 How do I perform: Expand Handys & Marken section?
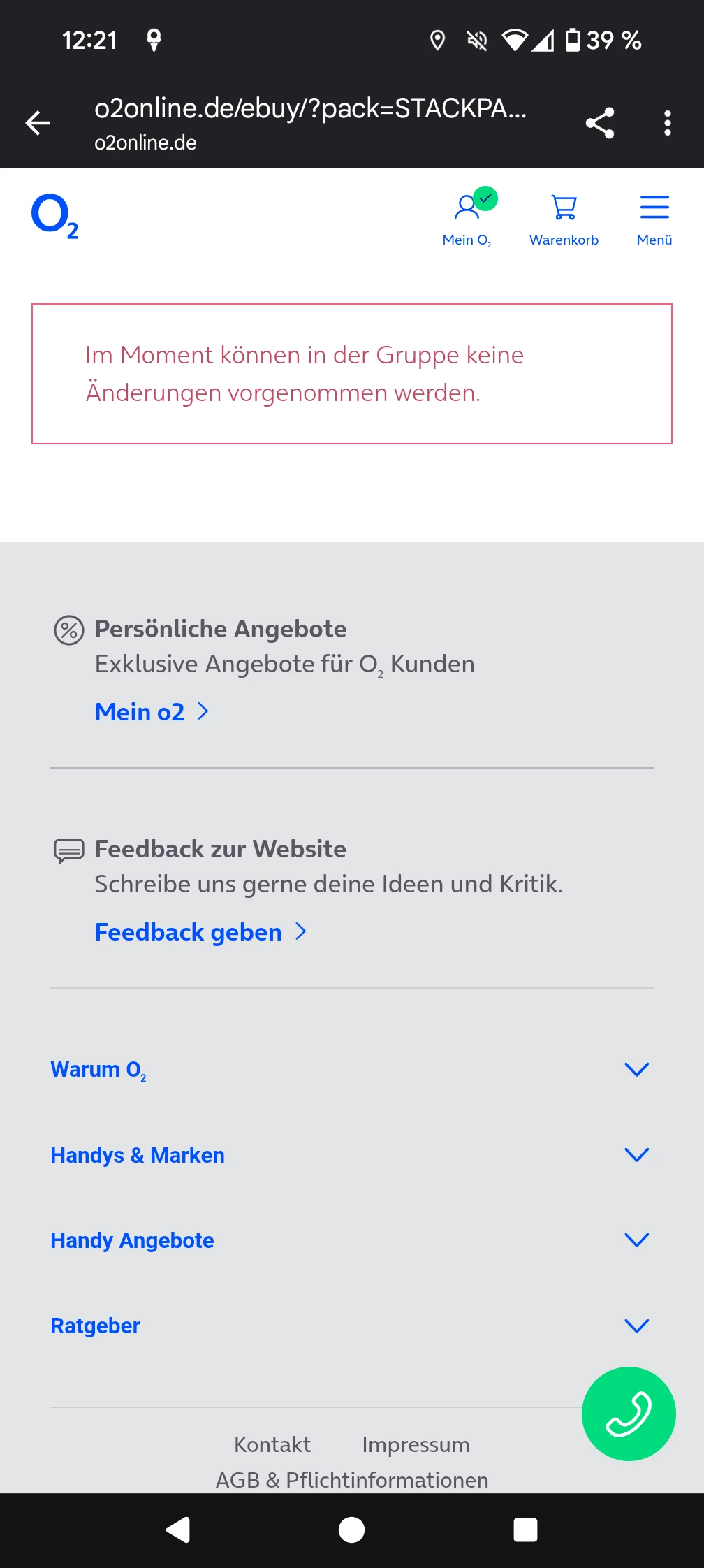(351, 1155)
